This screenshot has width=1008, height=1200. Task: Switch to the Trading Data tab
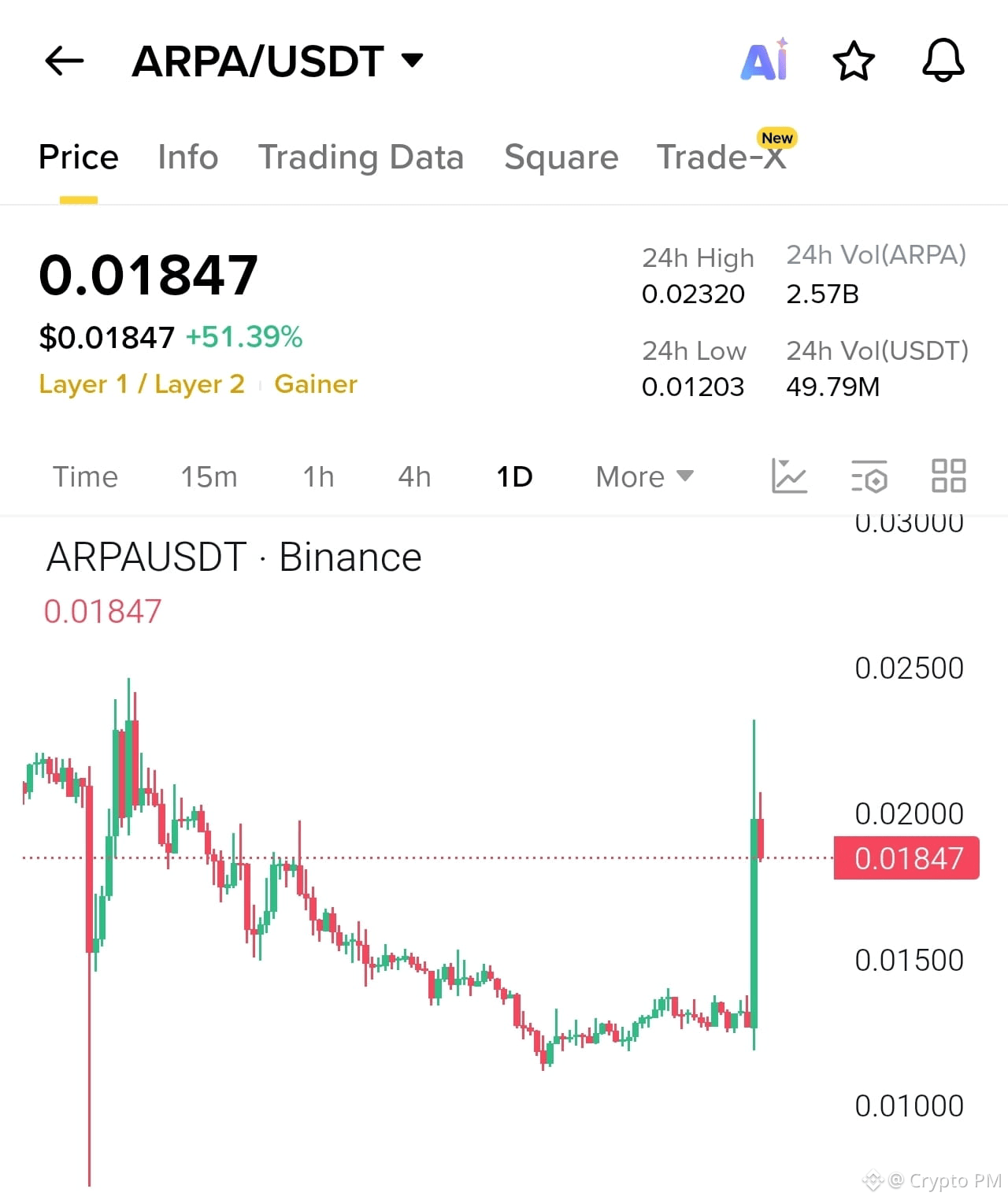(x=361, y=157)
